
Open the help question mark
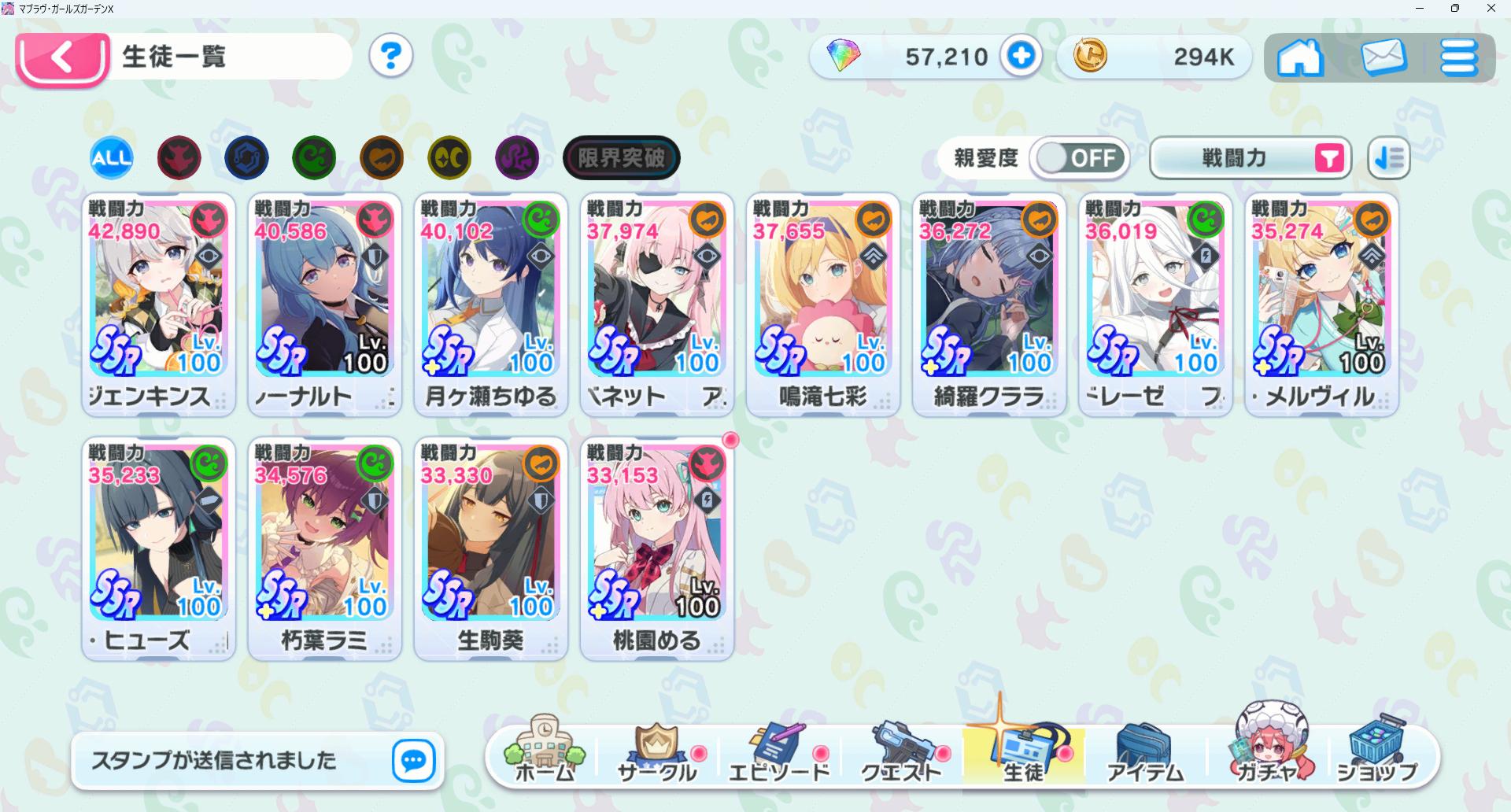click(390, 56)
